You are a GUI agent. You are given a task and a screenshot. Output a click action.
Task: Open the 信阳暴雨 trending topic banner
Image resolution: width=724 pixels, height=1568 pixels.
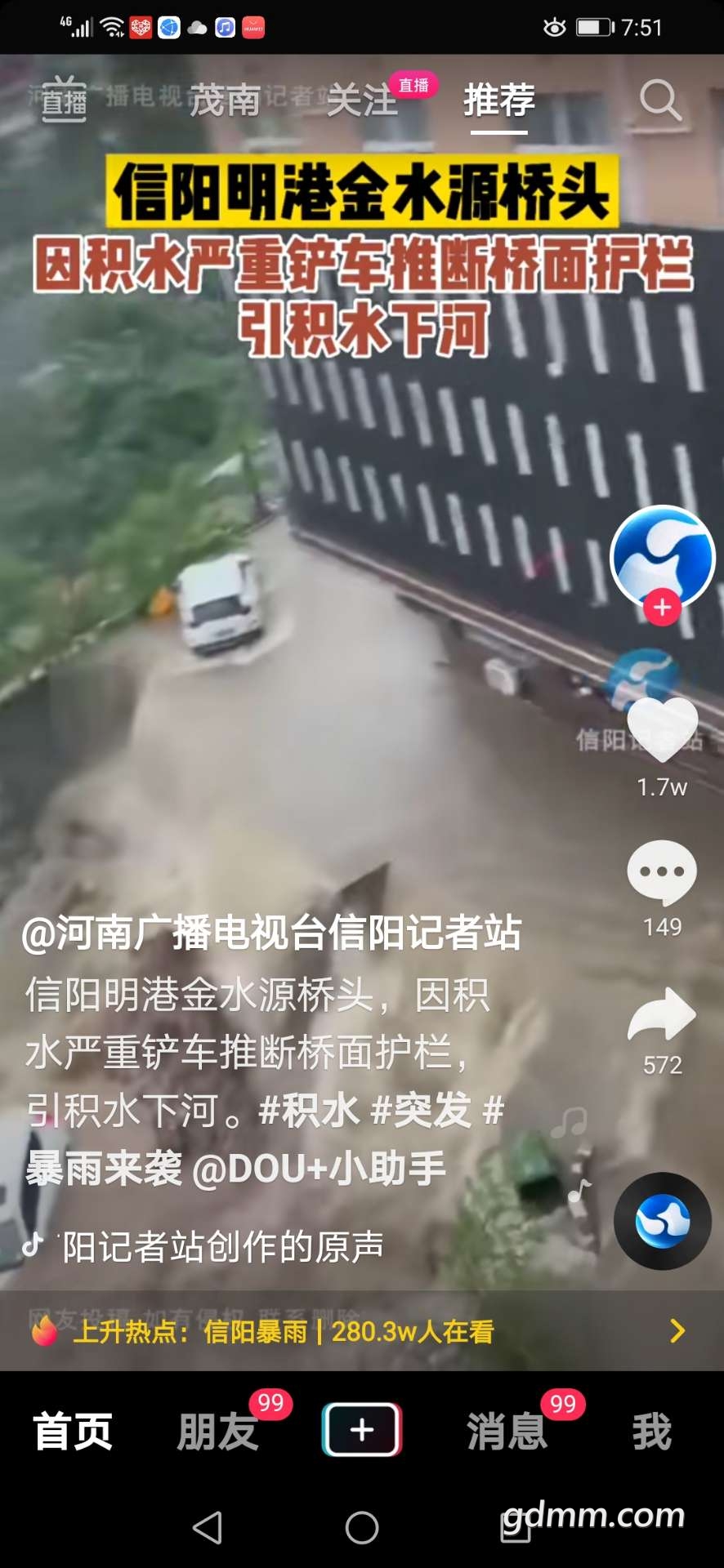tap(362, 1331)
